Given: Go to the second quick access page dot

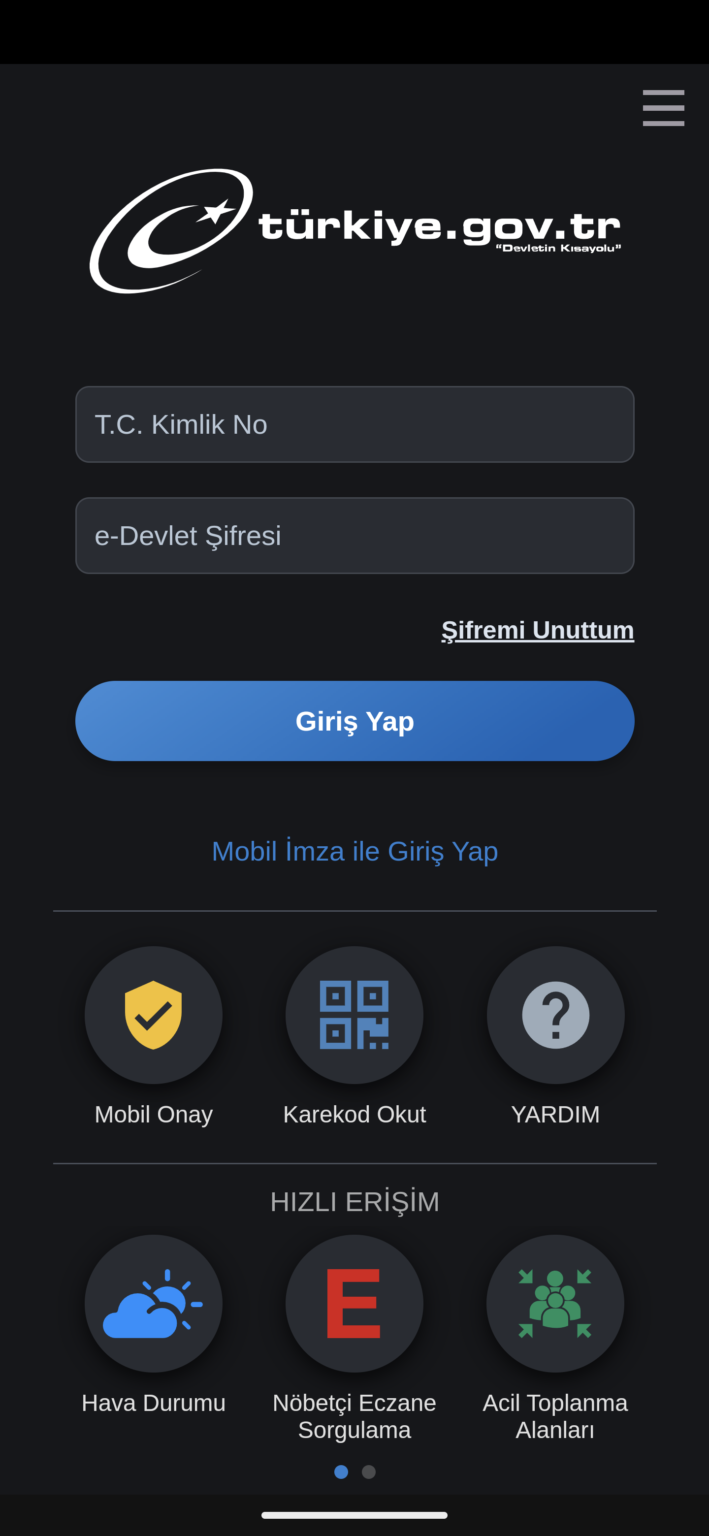Looking at the screenshot, I should pyautogui.click(x=368, y=1472).
